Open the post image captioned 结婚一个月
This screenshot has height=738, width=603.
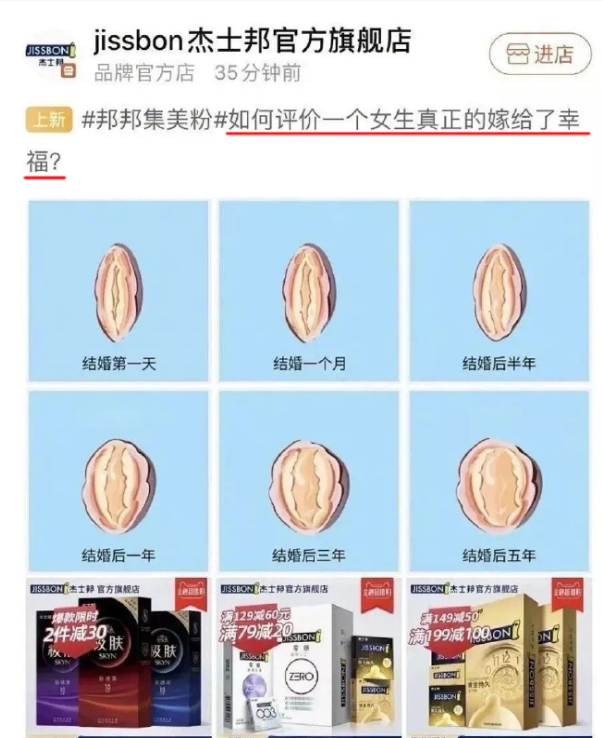309,290
